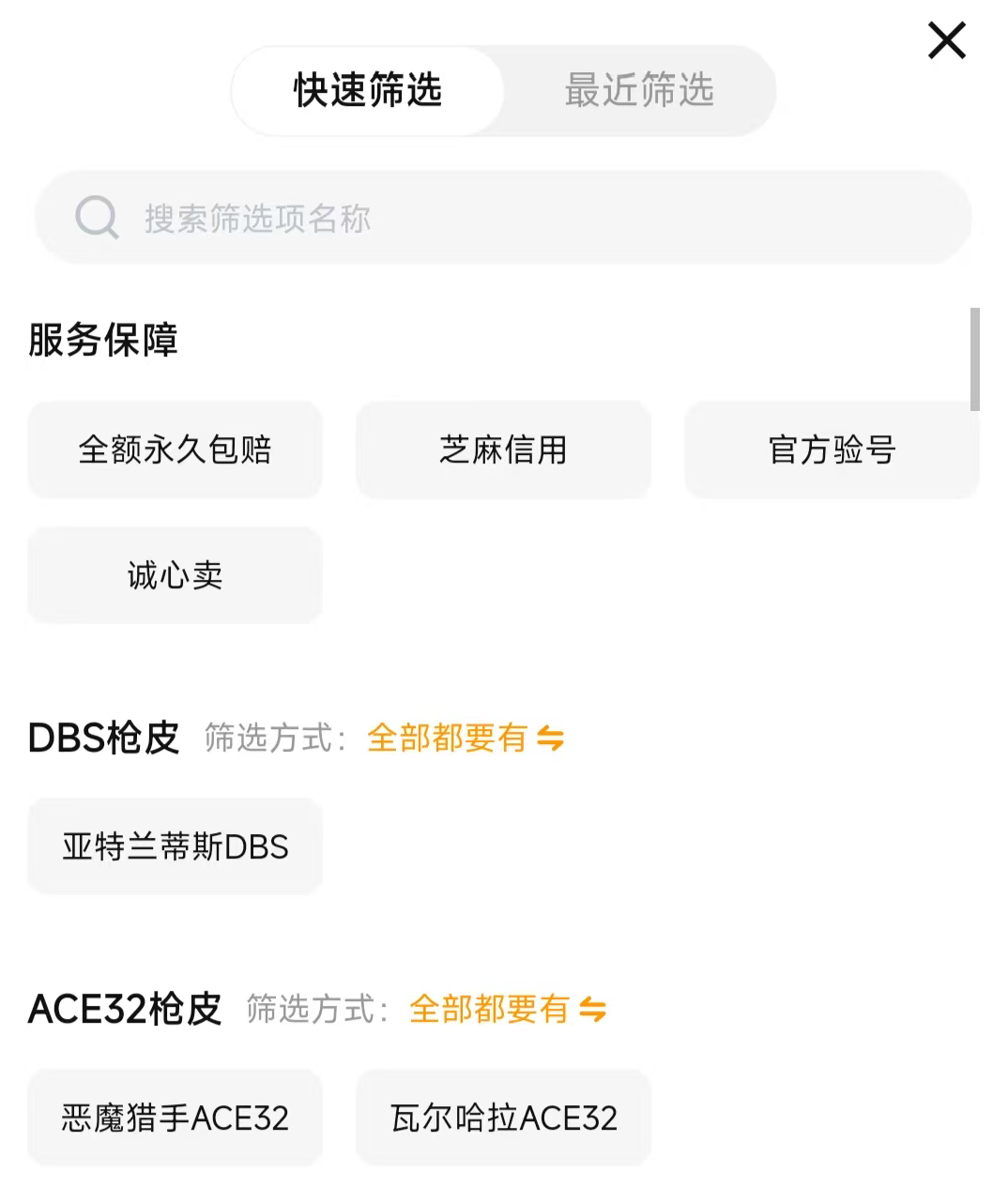Viewport: 1008px width, 1202px height.
Task: Close the filter panel
Action: point(946,41)
